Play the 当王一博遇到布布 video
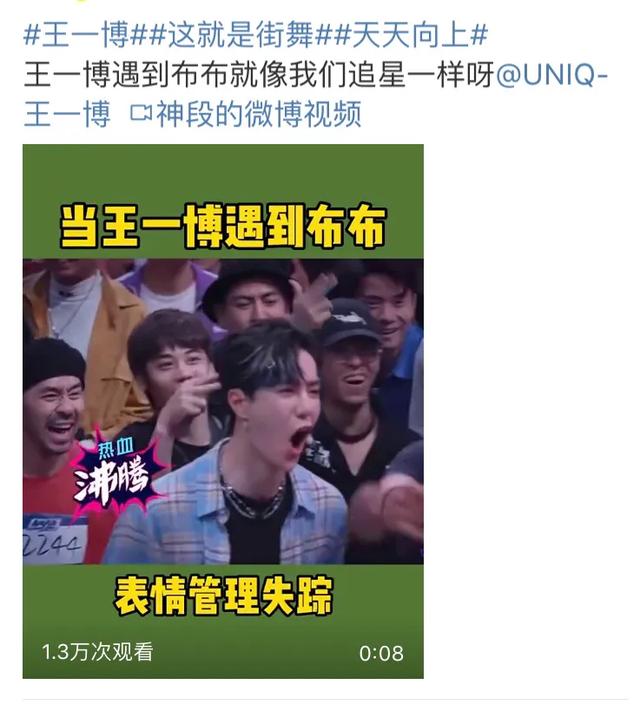 (223, 410)
